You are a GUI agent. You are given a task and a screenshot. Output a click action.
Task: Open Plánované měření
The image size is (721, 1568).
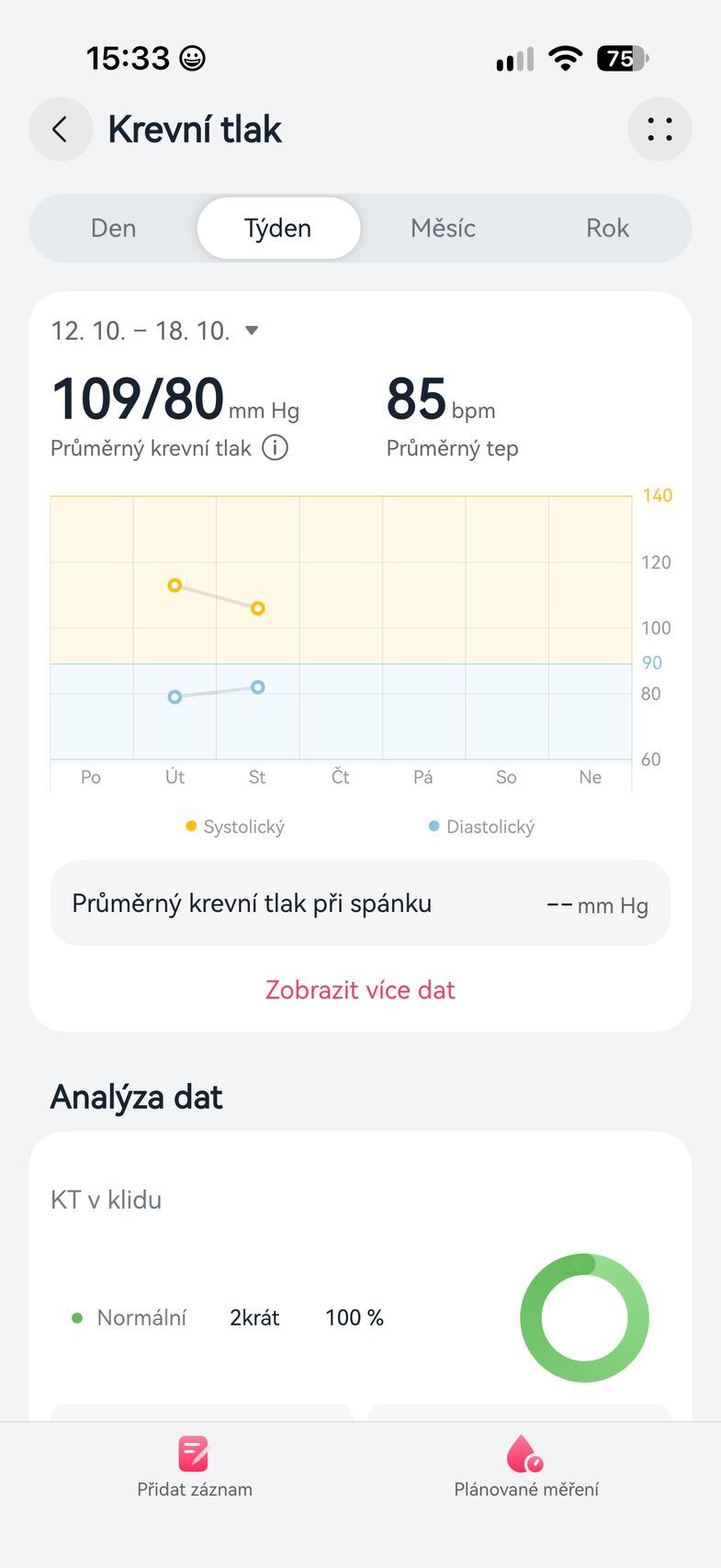pyautogui.click(x=526, y=1468)
